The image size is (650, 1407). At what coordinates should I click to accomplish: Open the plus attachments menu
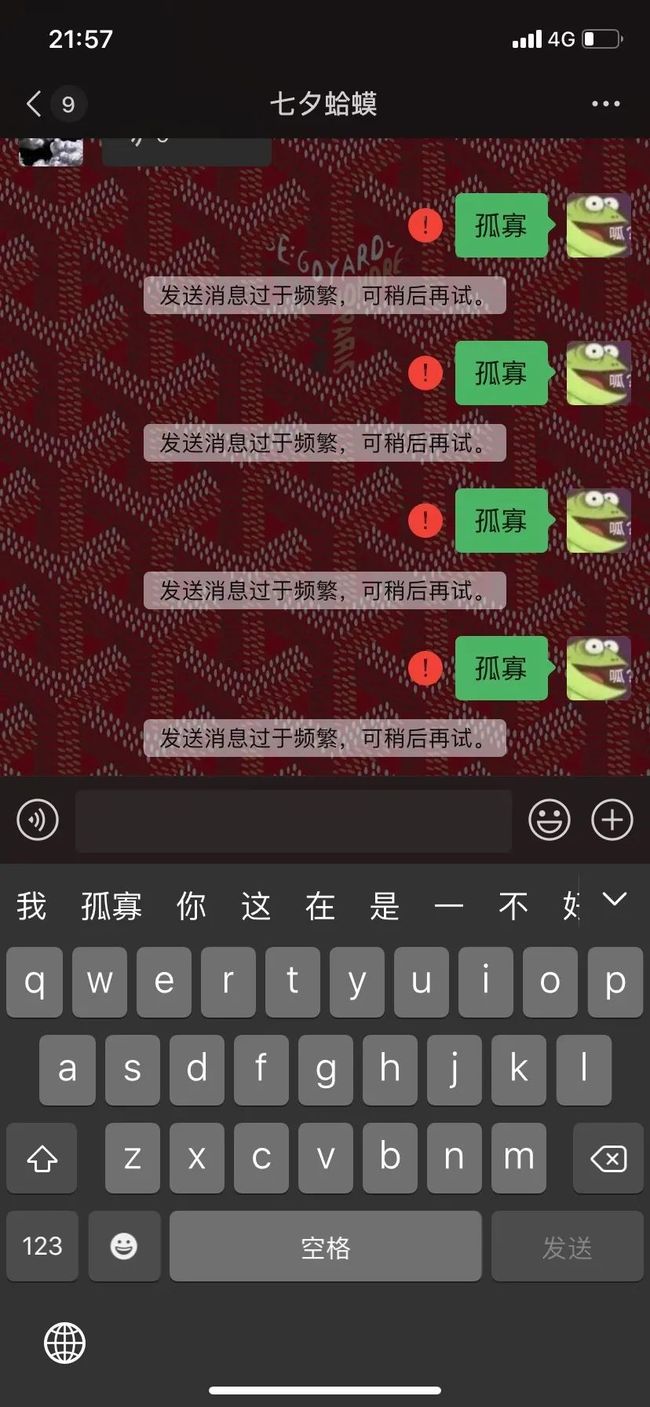pos(612,820)
